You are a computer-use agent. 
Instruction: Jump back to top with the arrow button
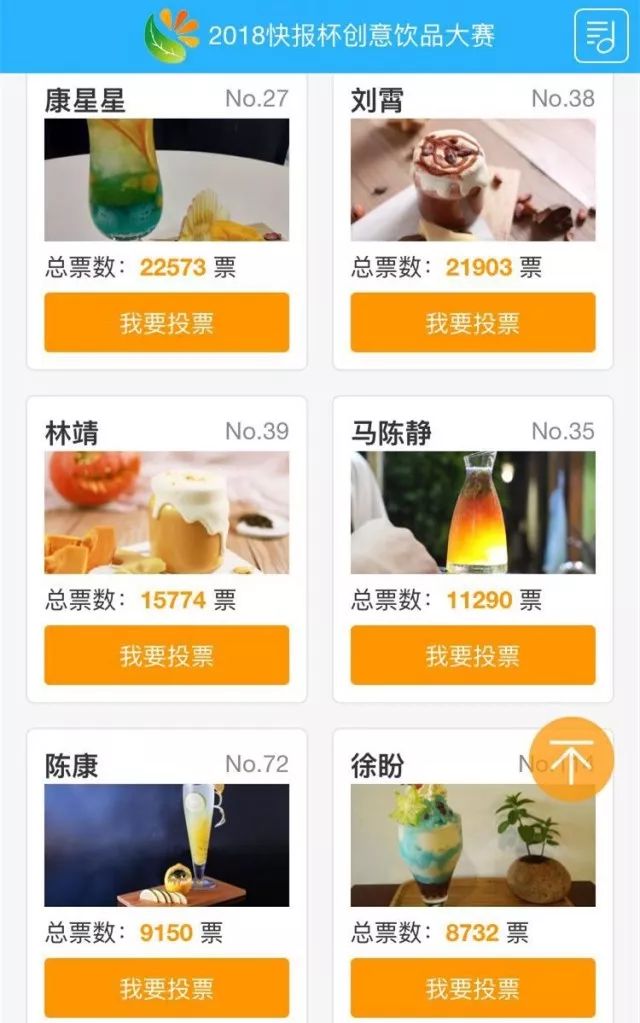(571, 760)
